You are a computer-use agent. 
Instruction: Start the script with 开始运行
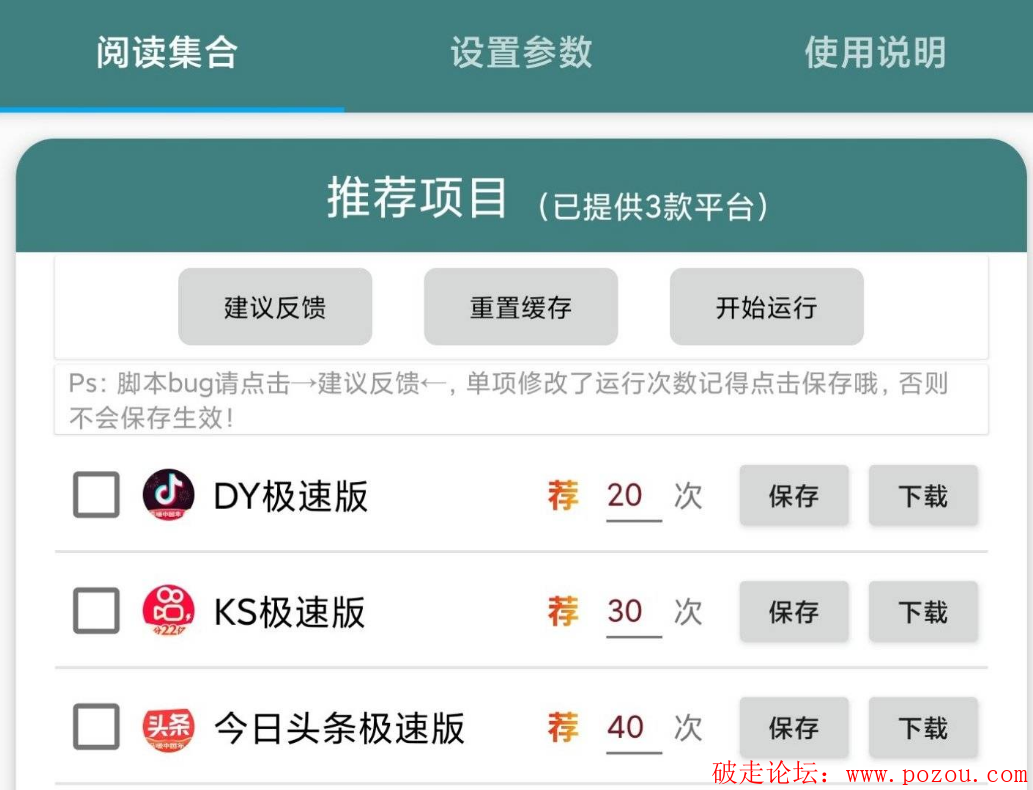[766, 307]
